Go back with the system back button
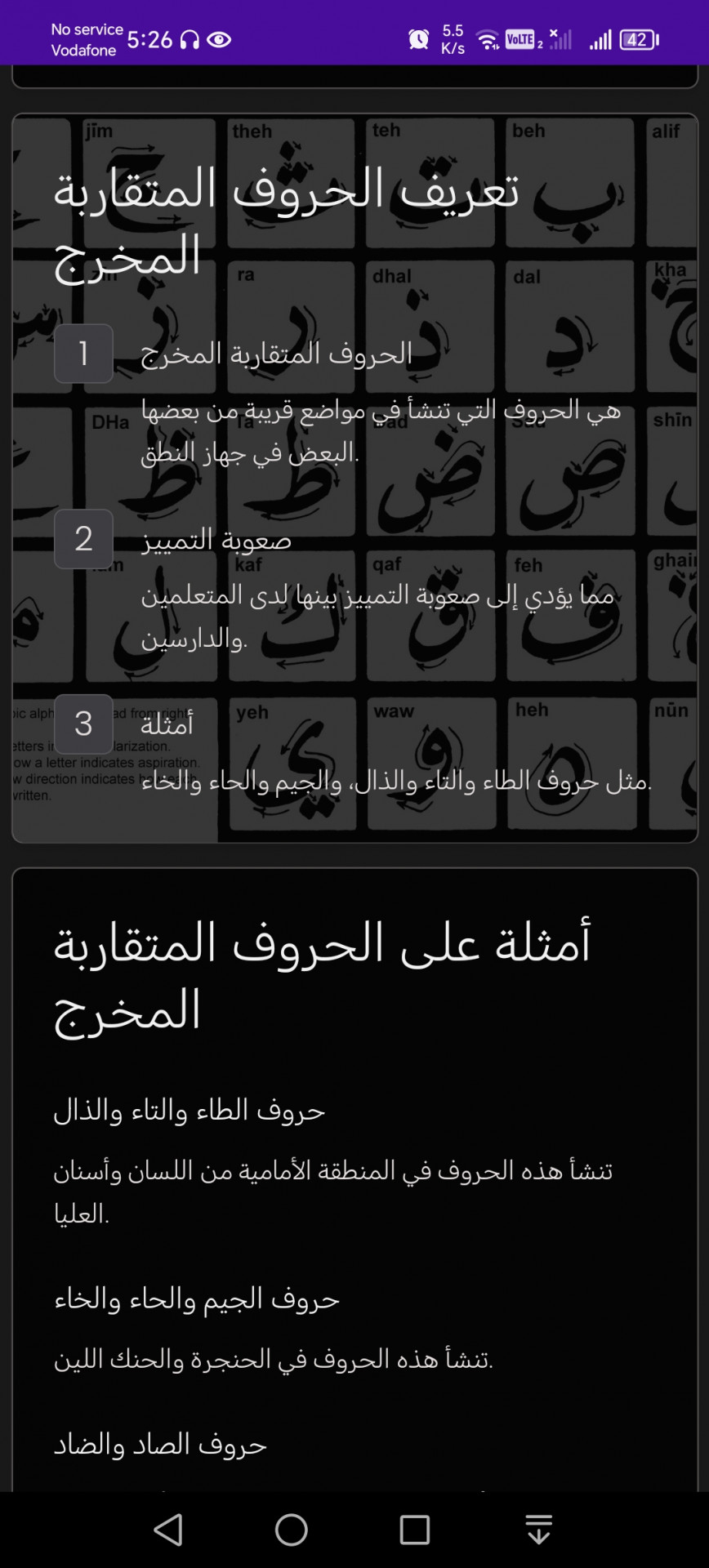The height and width of the screenshot is (1568, 709). coord(168,1530)
